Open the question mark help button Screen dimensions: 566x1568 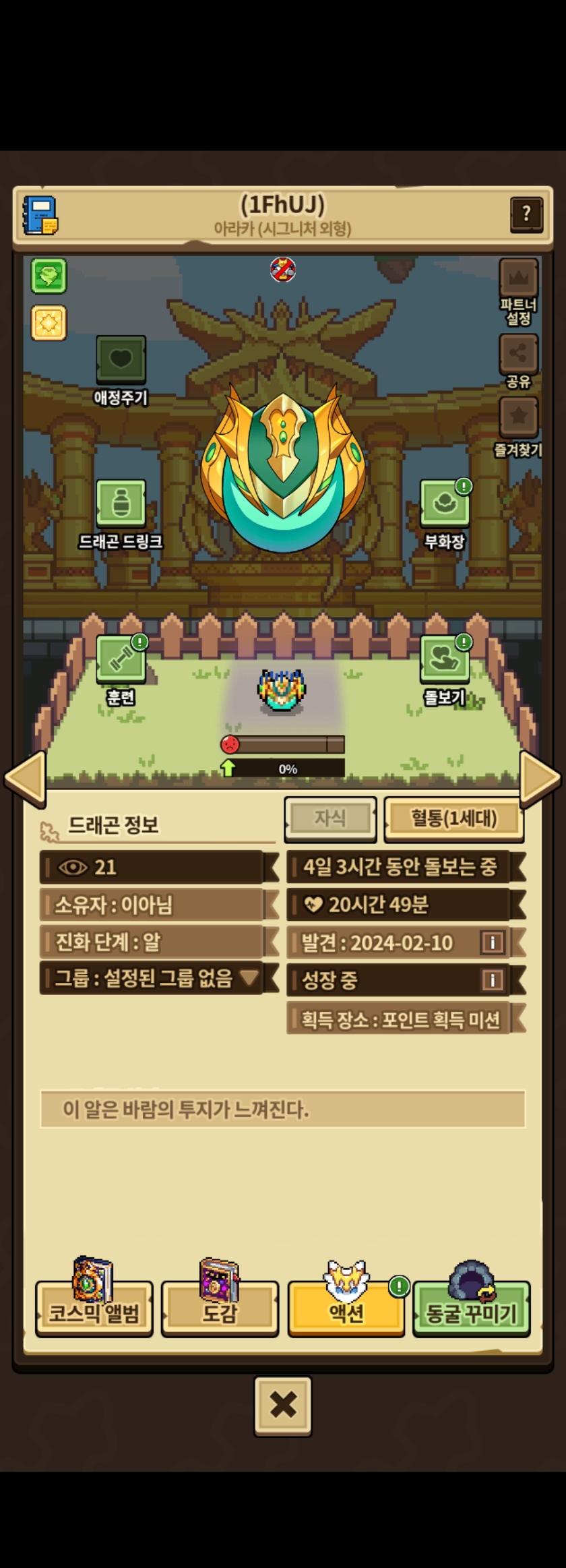pyautogui.click(x=526, y=215)
